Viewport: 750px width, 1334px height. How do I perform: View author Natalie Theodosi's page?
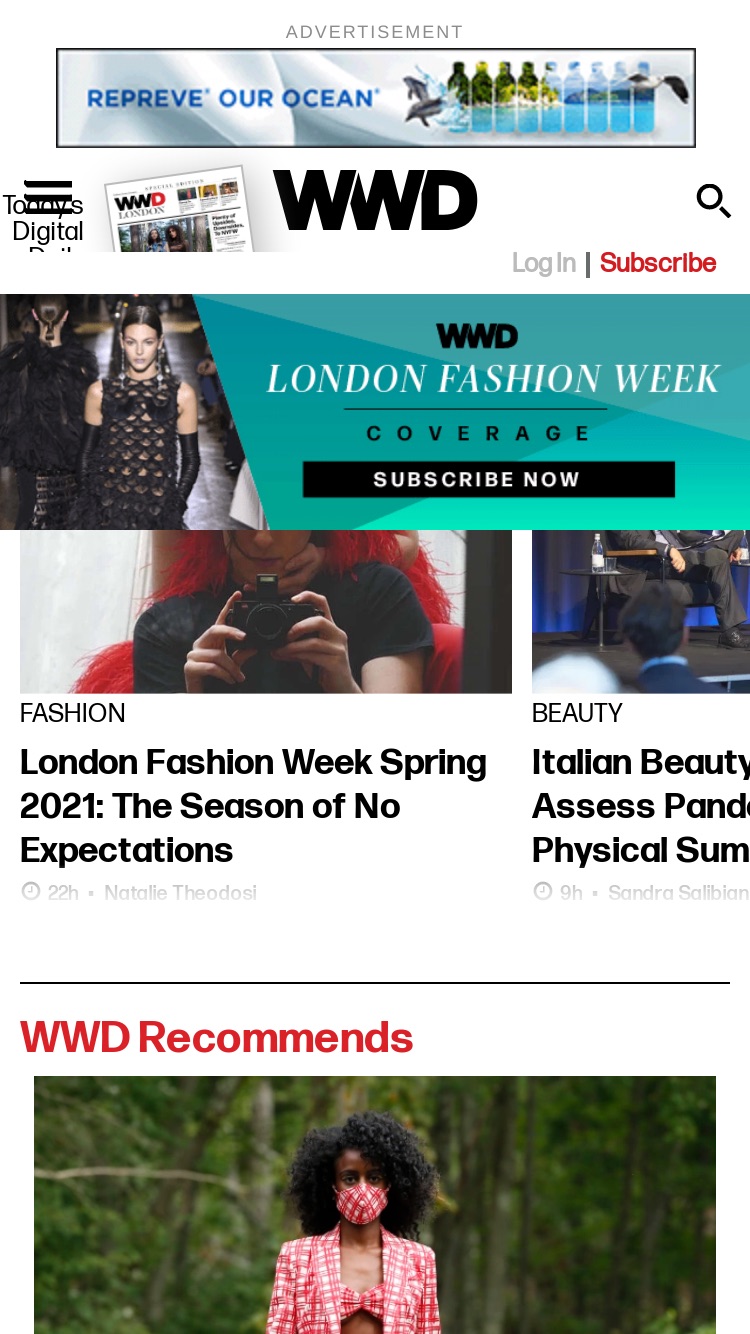pos(180,893)
